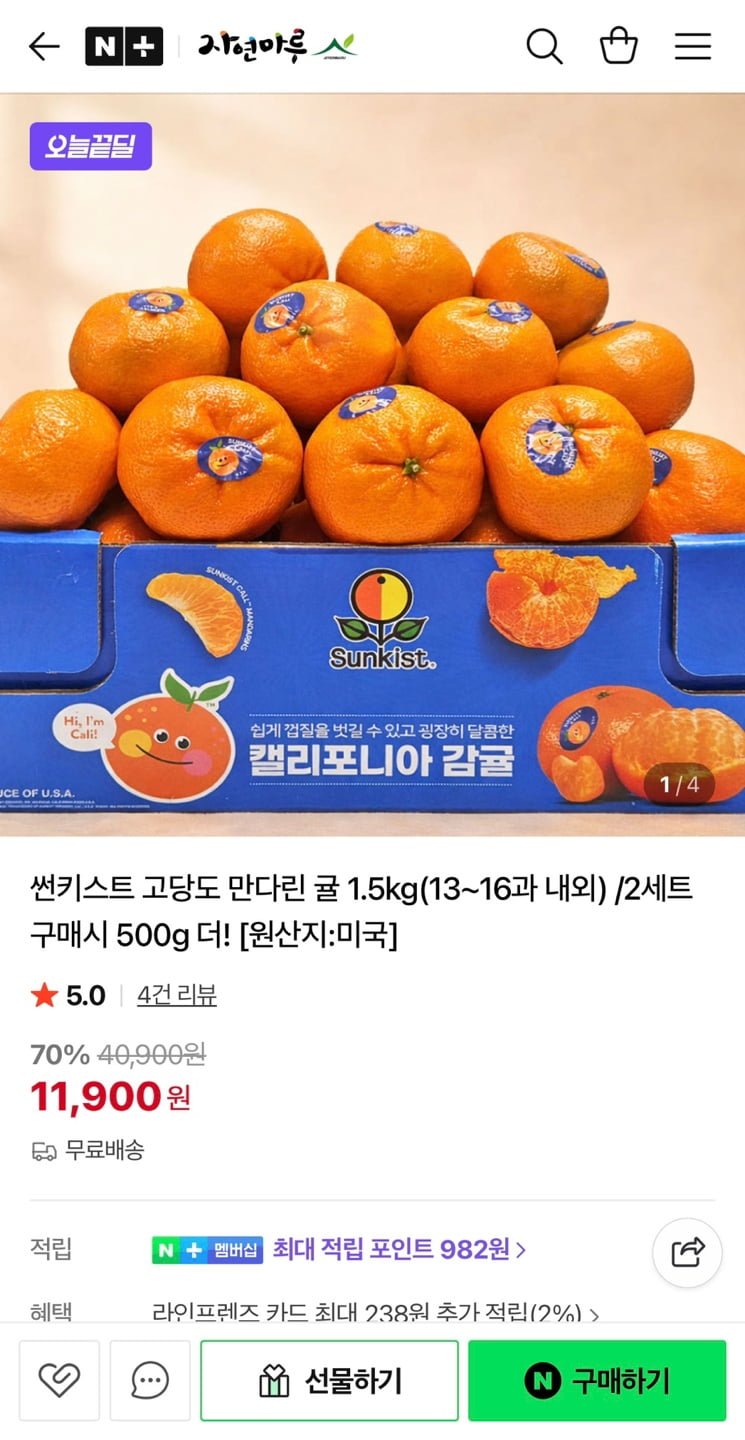
Task: Open the N+ membership logo
Action: coord(124,47)
